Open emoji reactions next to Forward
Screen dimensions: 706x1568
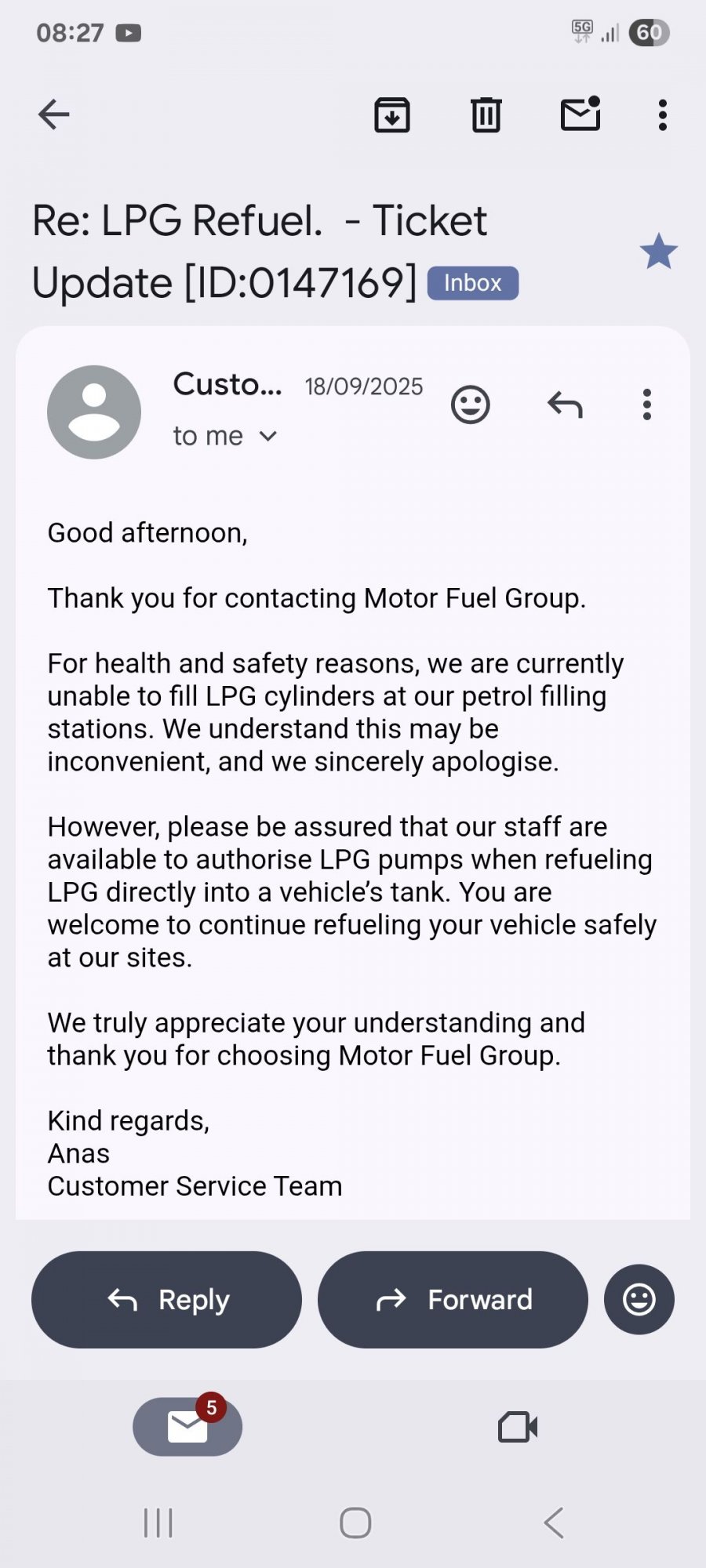point(639,1300)
